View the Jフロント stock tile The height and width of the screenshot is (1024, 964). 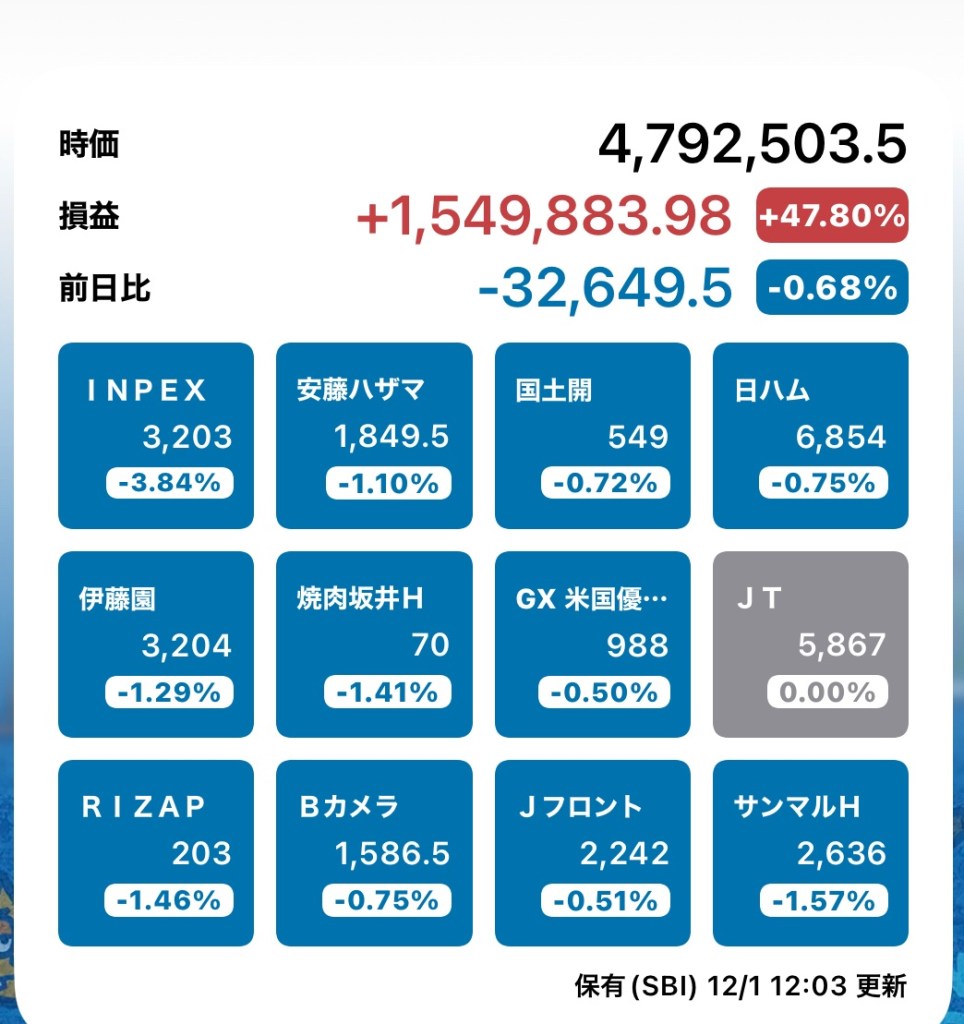coord(592,852)
